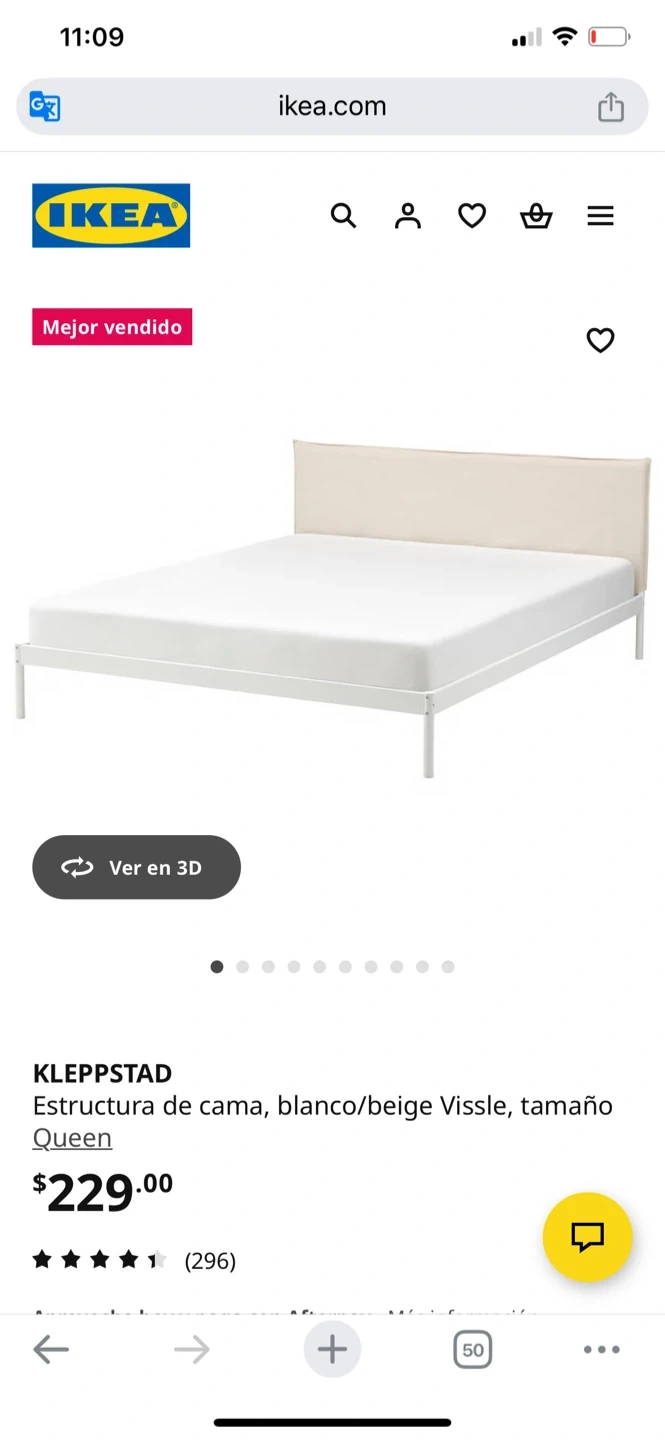Start a chat with the yellow button
Image resolution: width=665 pixels, height=1440 pixels.
click(587, 1237)
